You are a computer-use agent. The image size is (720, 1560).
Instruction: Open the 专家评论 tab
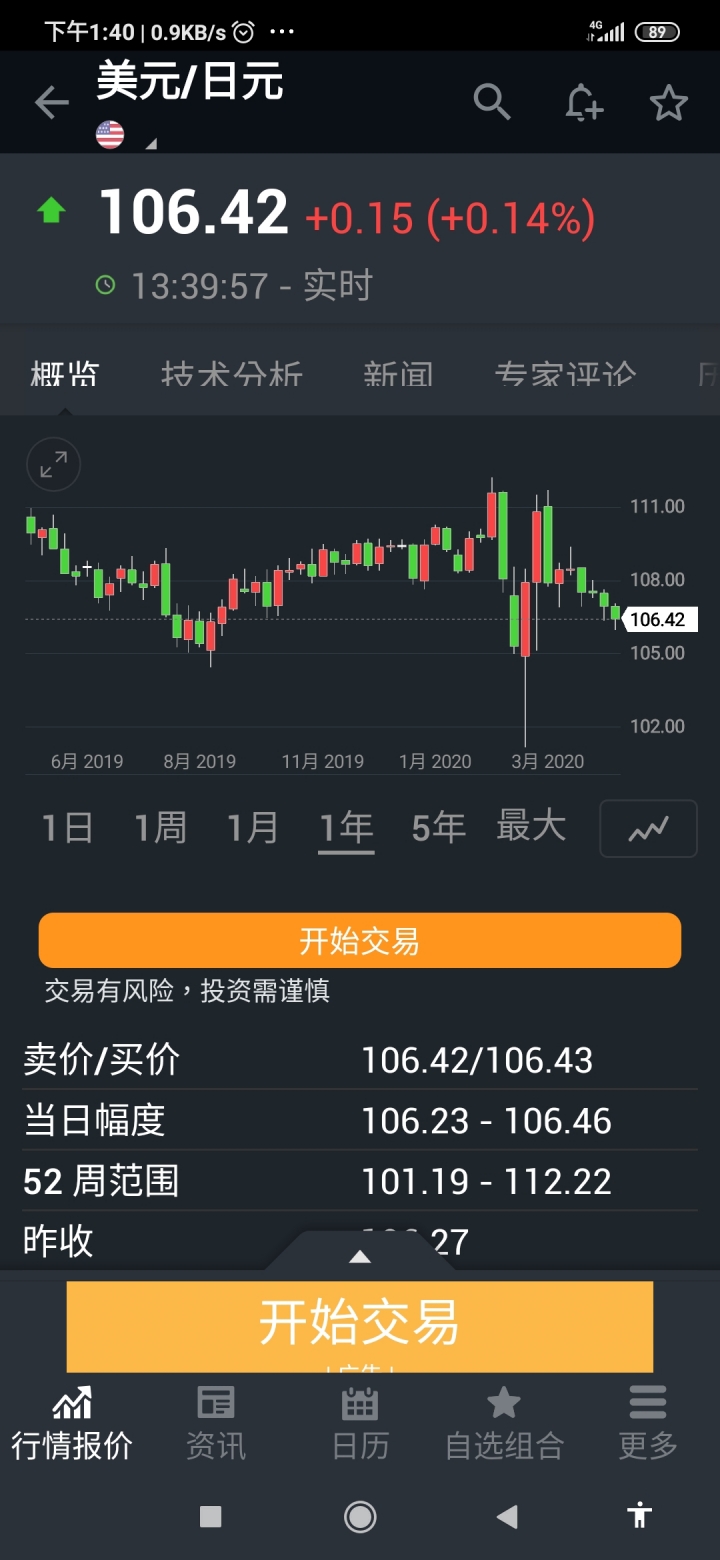click(x=565, y=374)
